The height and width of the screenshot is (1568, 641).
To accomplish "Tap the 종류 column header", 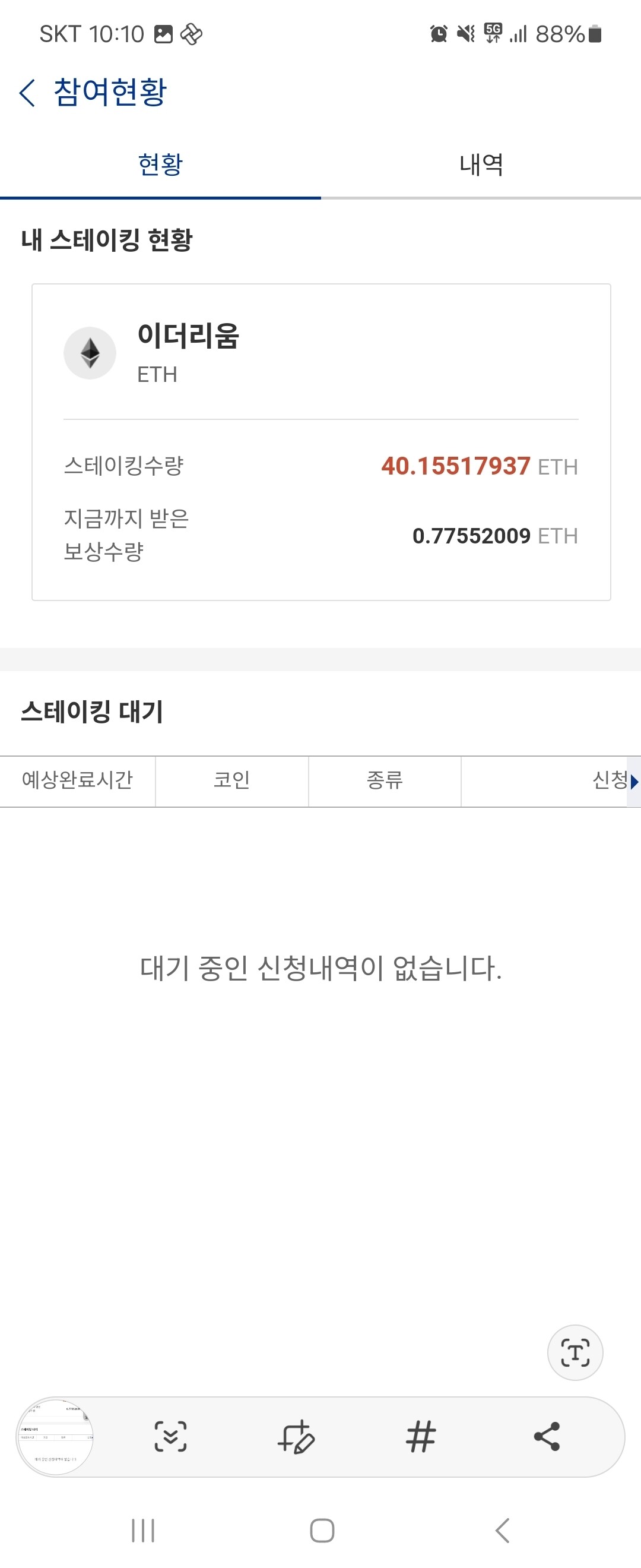I will click(384, 782).
